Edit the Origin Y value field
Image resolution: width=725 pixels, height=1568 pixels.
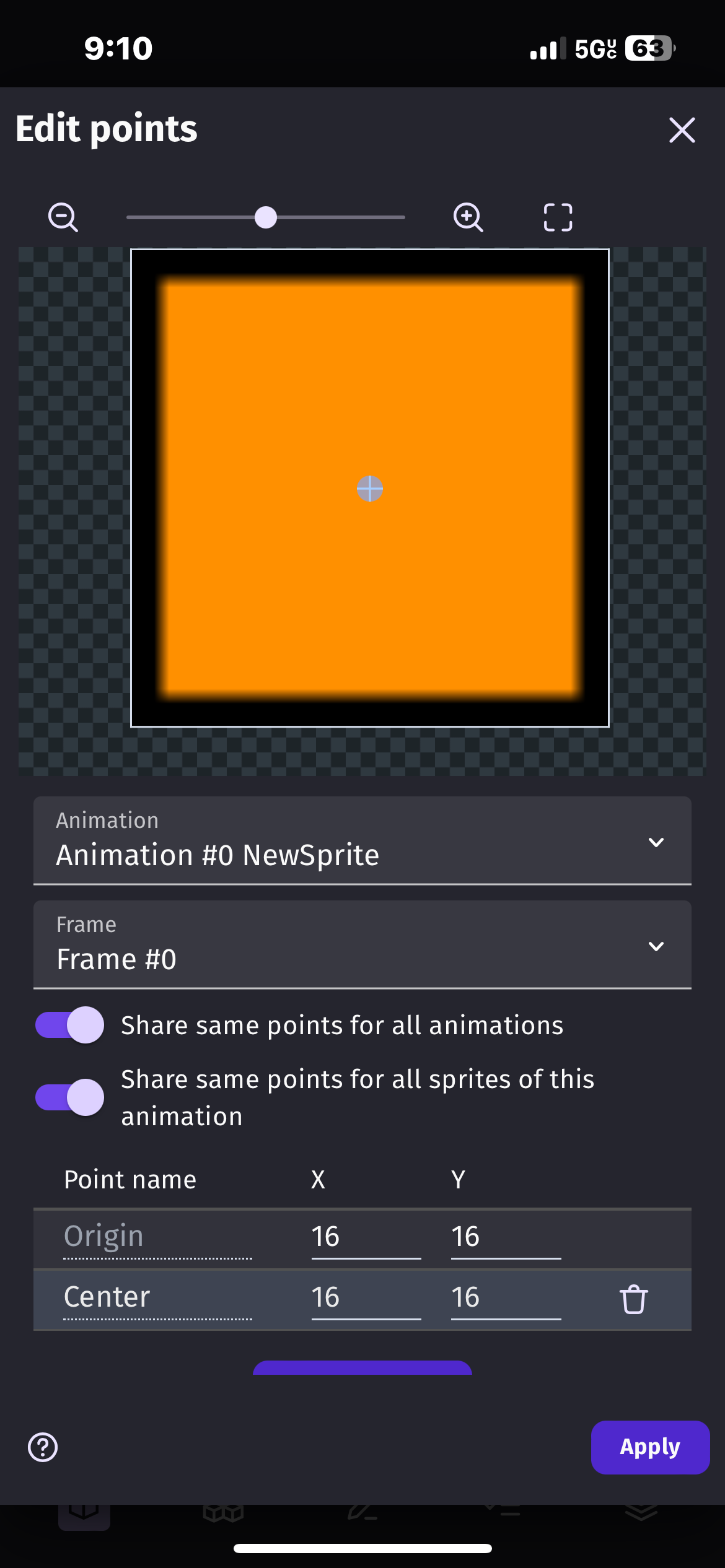pyautogui.click(x=506, y=1237)
